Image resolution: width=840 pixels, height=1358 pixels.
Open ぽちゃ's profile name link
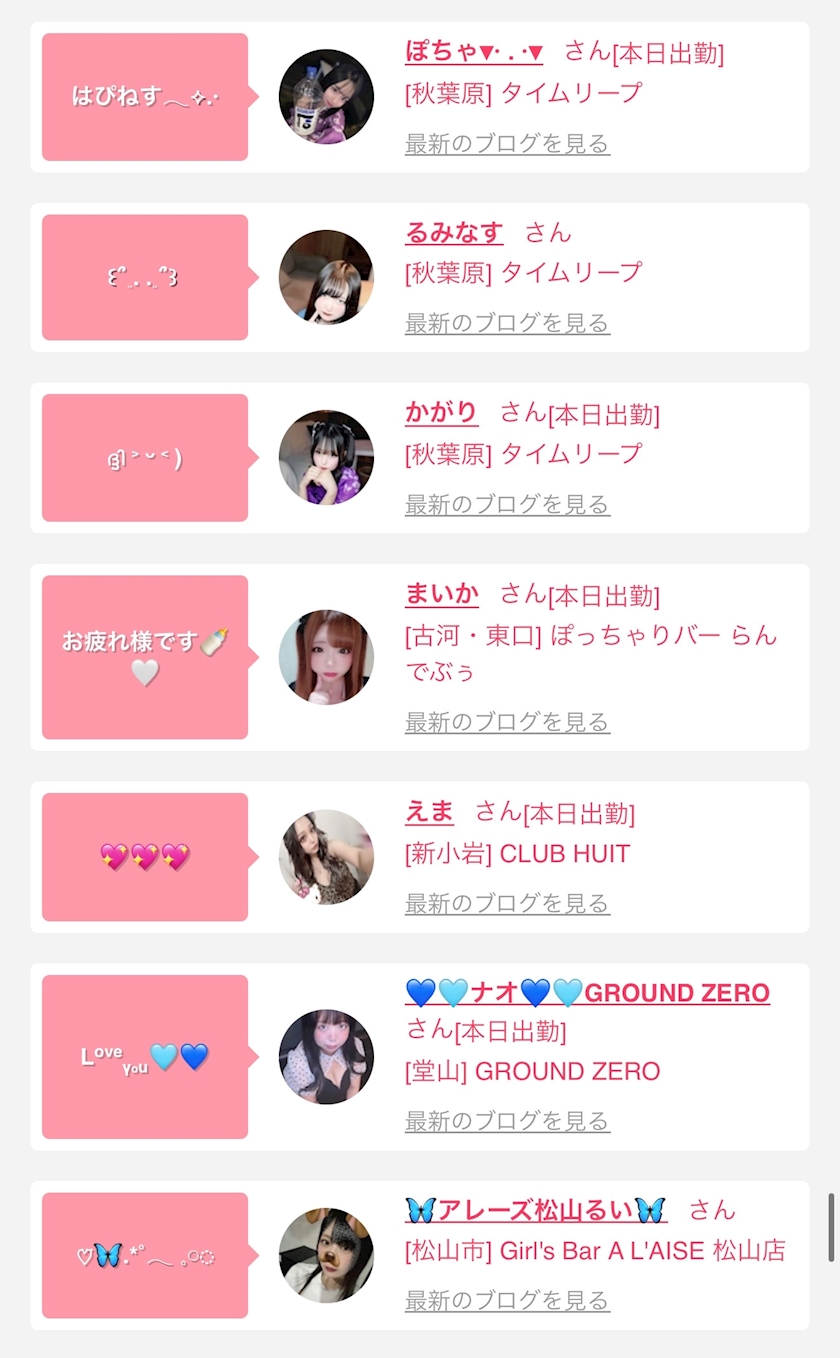point(473,51)
